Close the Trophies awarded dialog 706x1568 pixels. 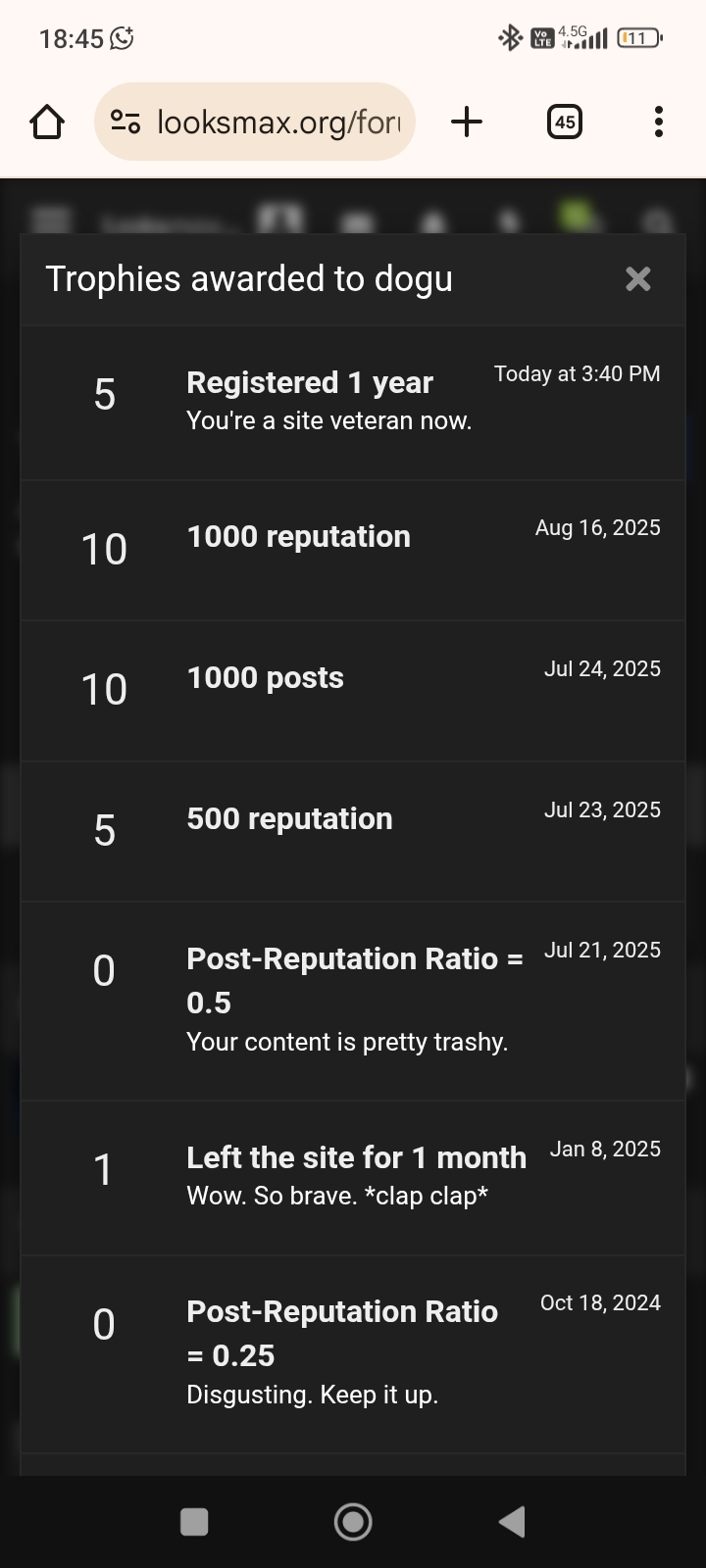click(x=638, y=279)
